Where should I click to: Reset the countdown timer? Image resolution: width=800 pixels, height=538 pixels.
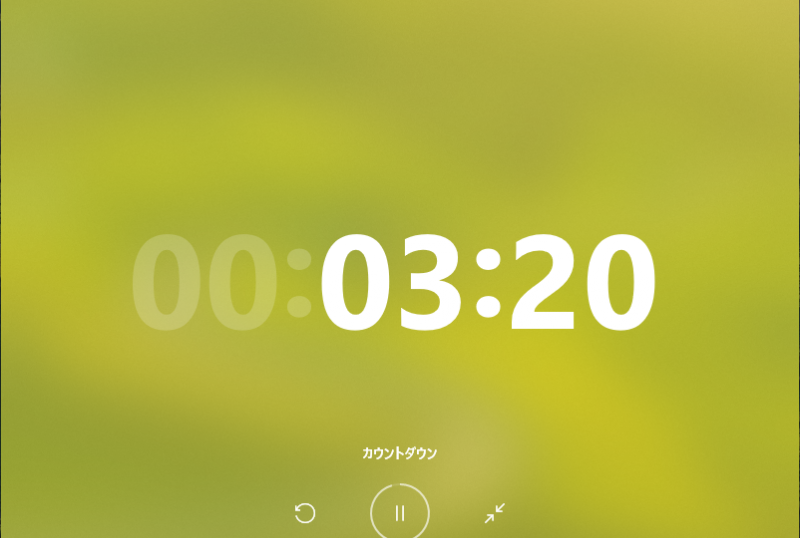point(305,514)
